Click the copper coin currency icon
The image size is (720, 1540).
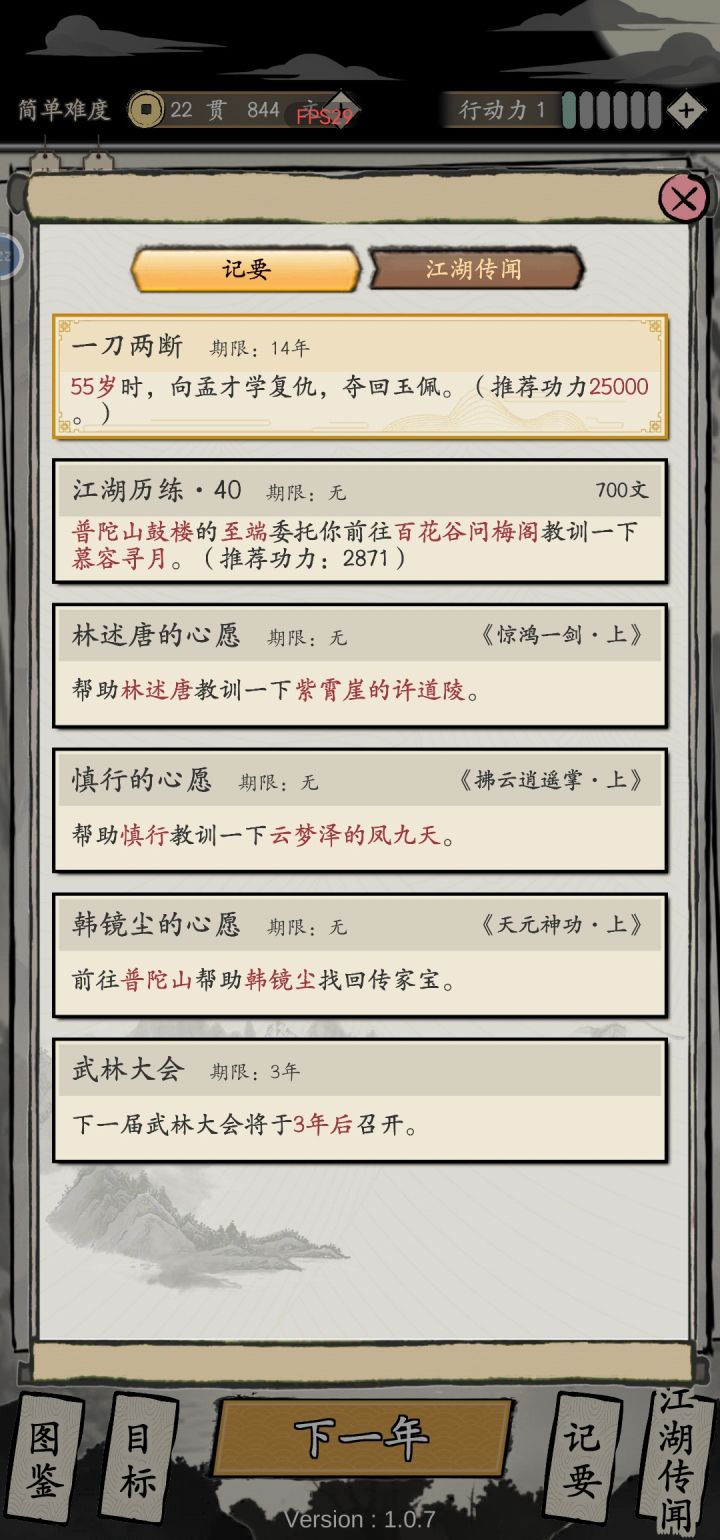[148, 108]
